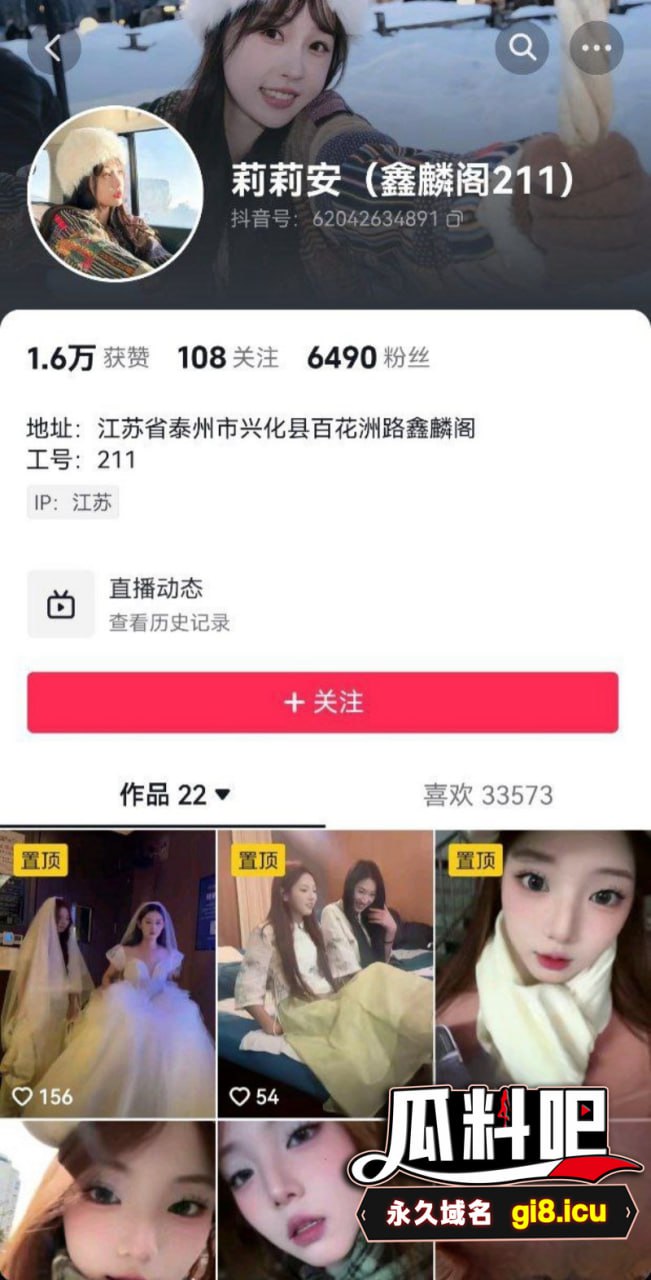The width and height of the screenshot is (651, 1280).
Task: Open the 108 关注 following list
Action: tap(228, 357)
